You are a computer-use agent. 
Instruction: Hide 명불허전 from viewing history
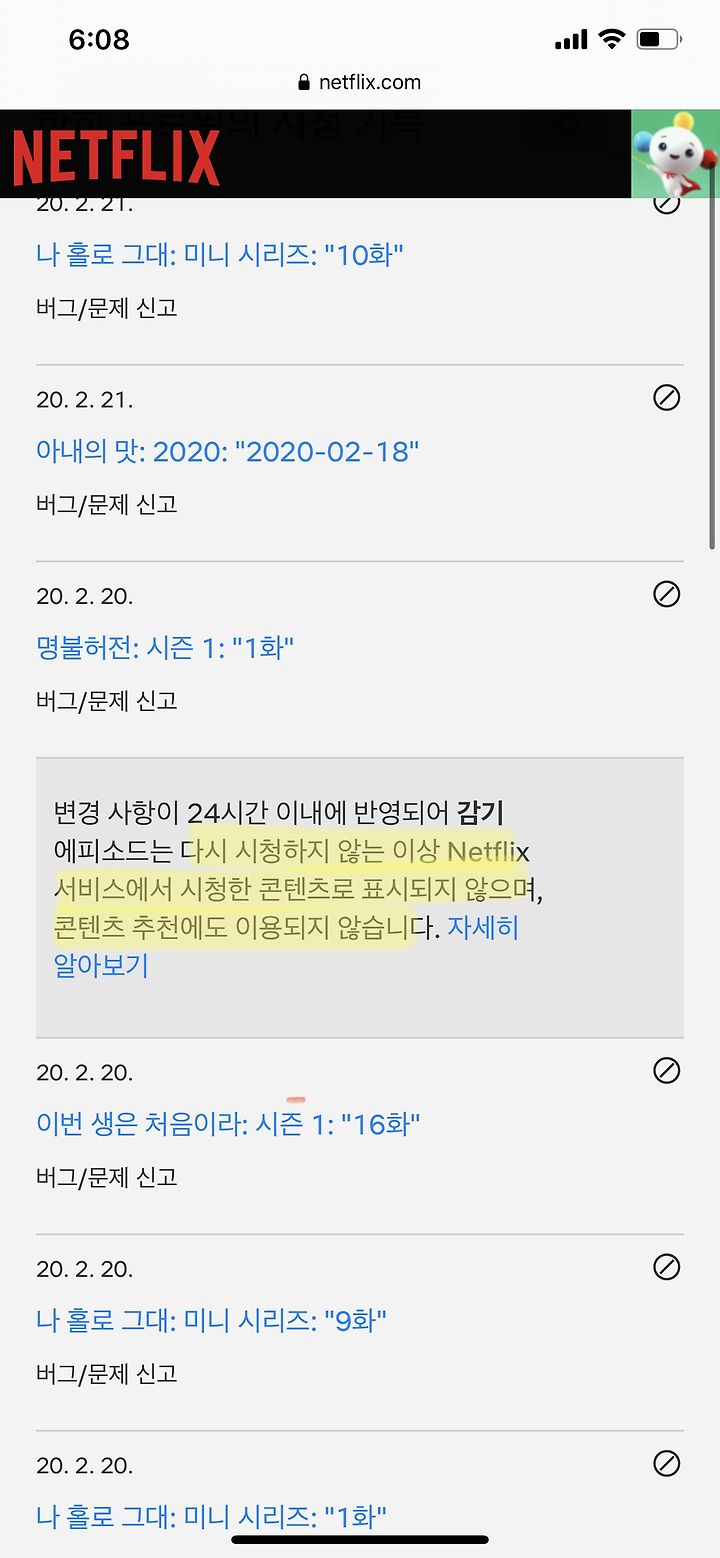click(x=666, y=594)
